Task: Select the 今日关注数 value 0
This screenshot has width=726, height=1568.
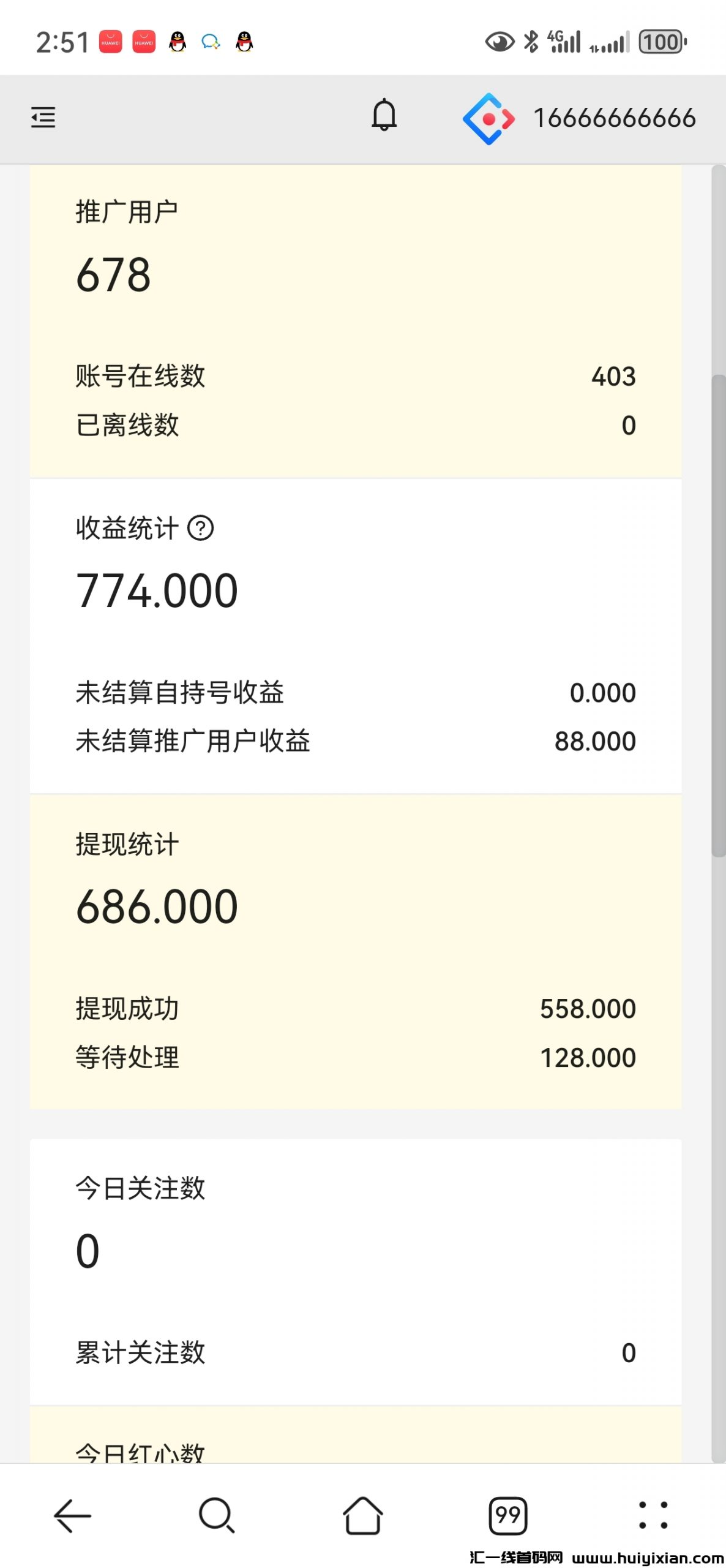Action: (x=87, y=1249)
